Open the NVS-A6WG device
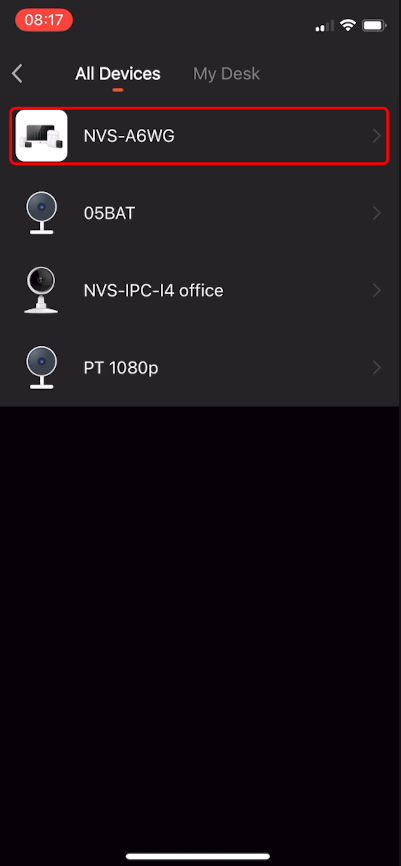The width and height of the screenshot is (401, 866). [199, 136]
